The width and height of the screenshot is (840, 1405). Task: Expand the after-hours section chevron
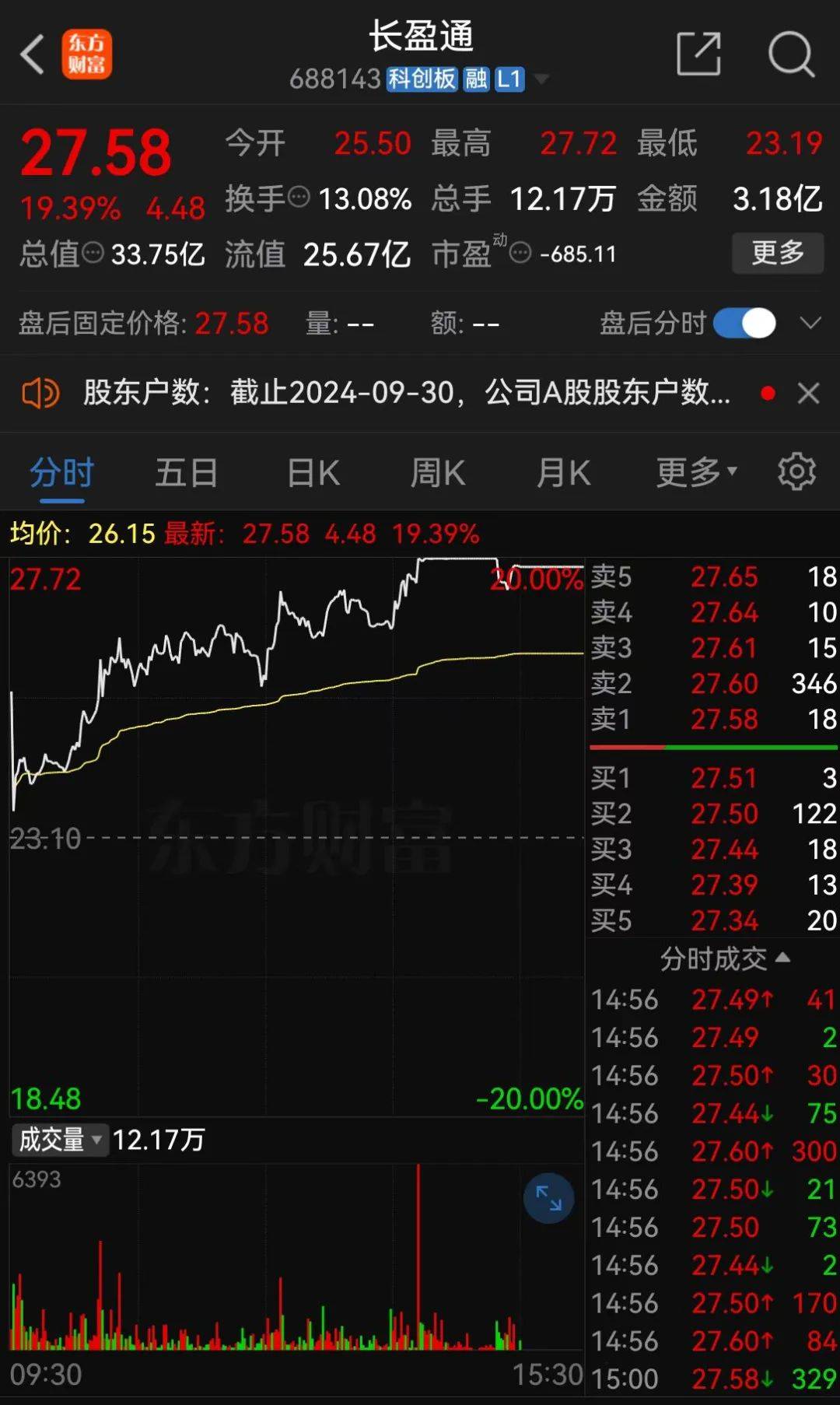tap(810, 323)
